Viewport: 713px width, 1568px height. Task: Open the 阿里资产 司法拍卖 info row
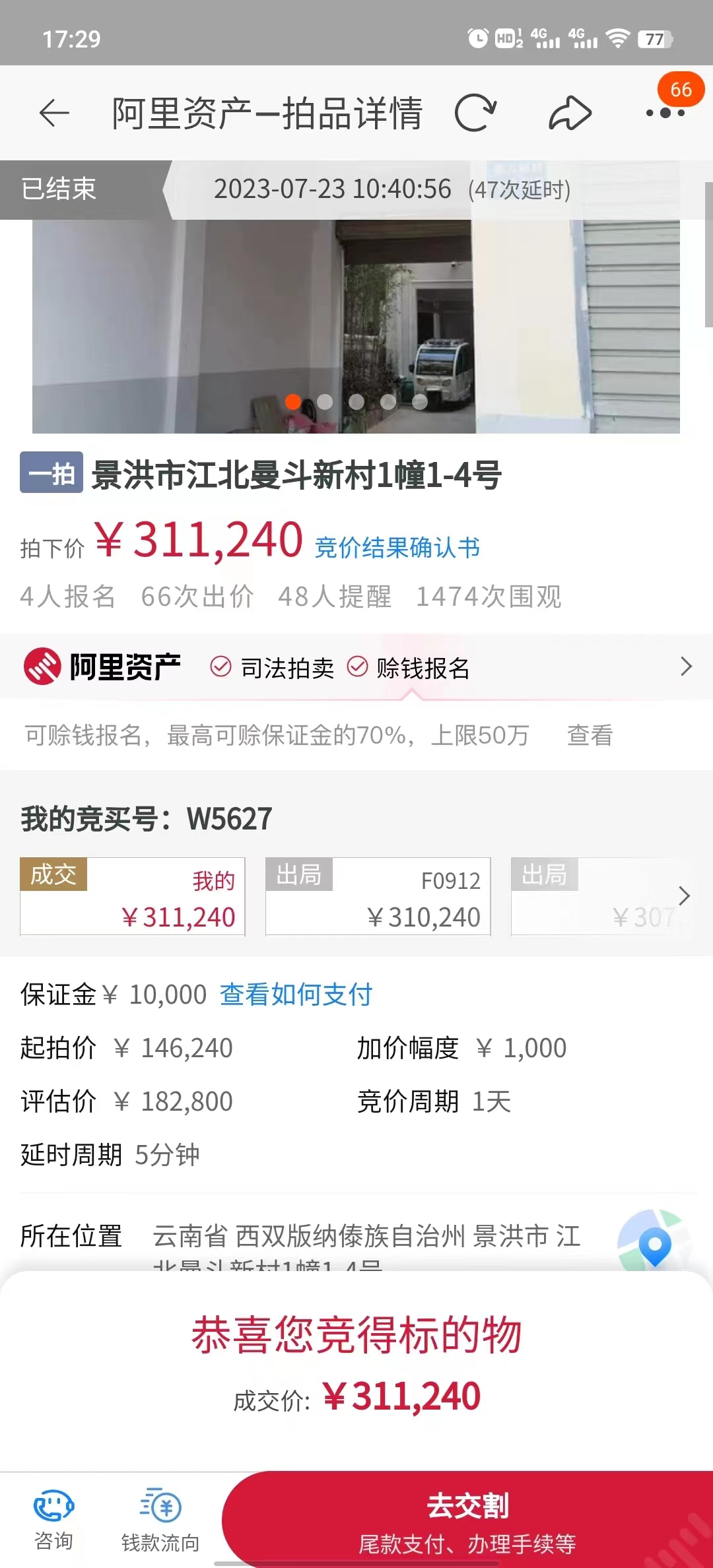(x=356, y=667)
